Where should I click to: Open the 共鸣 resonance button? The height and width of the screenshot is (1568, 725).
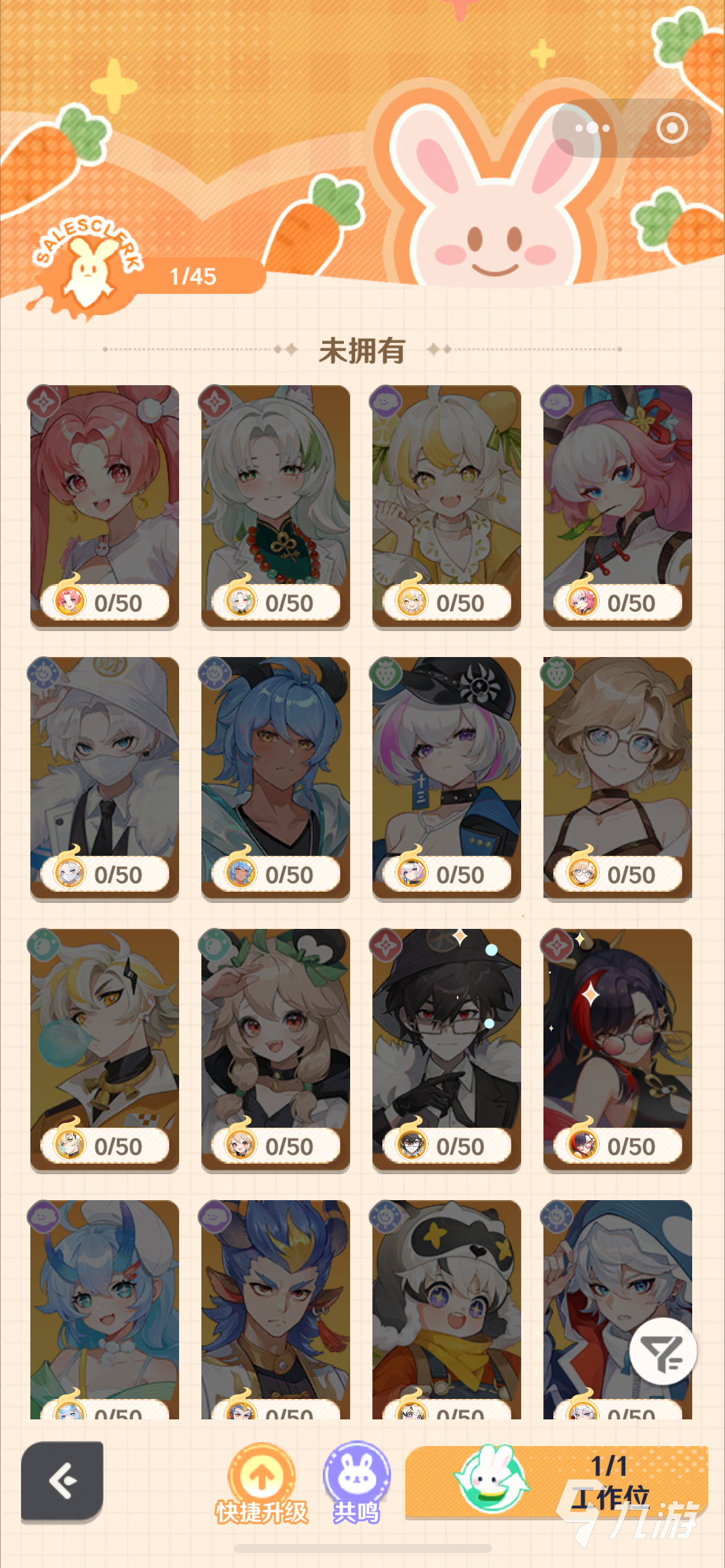[x=356, y=1483]
